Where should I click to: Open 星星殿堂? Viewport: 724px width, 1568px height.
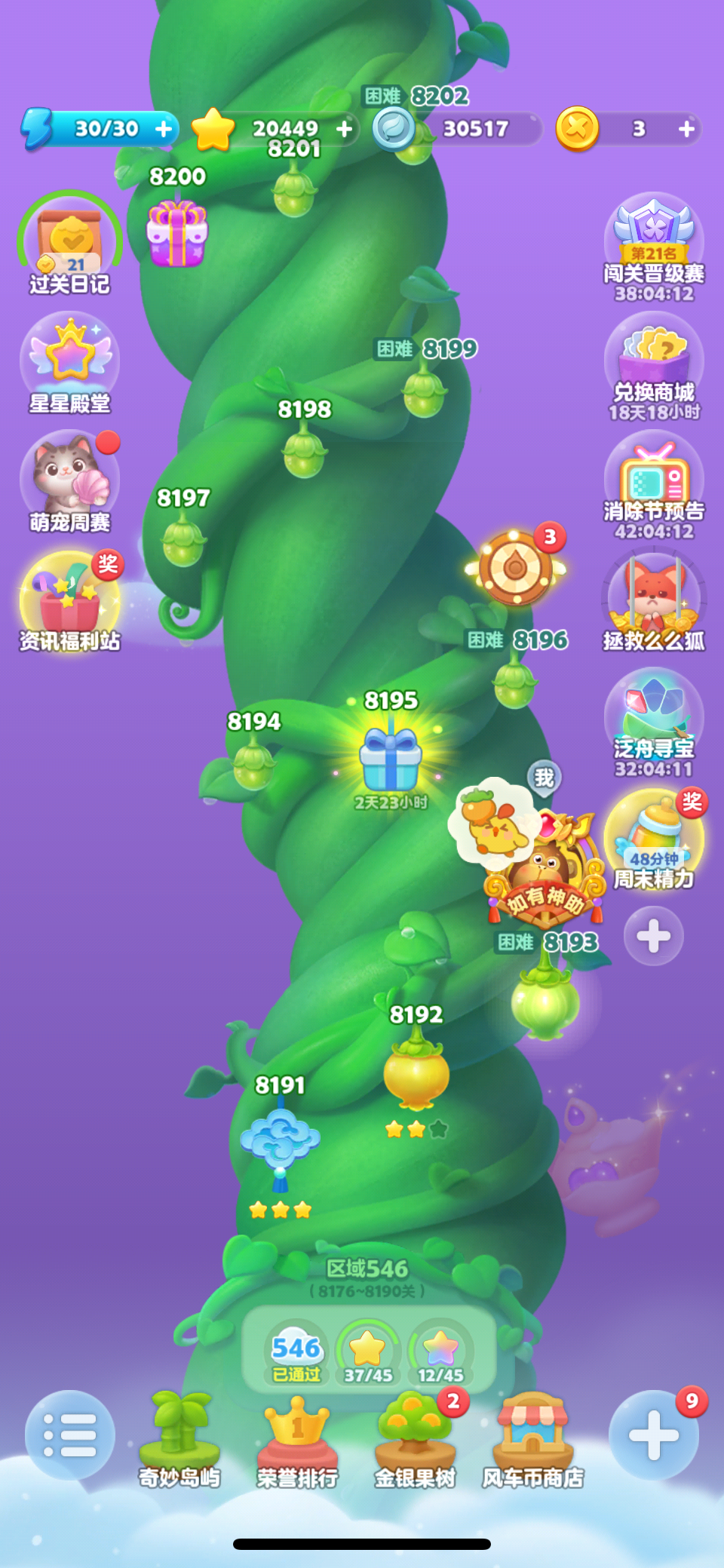(x=69, y=364)
